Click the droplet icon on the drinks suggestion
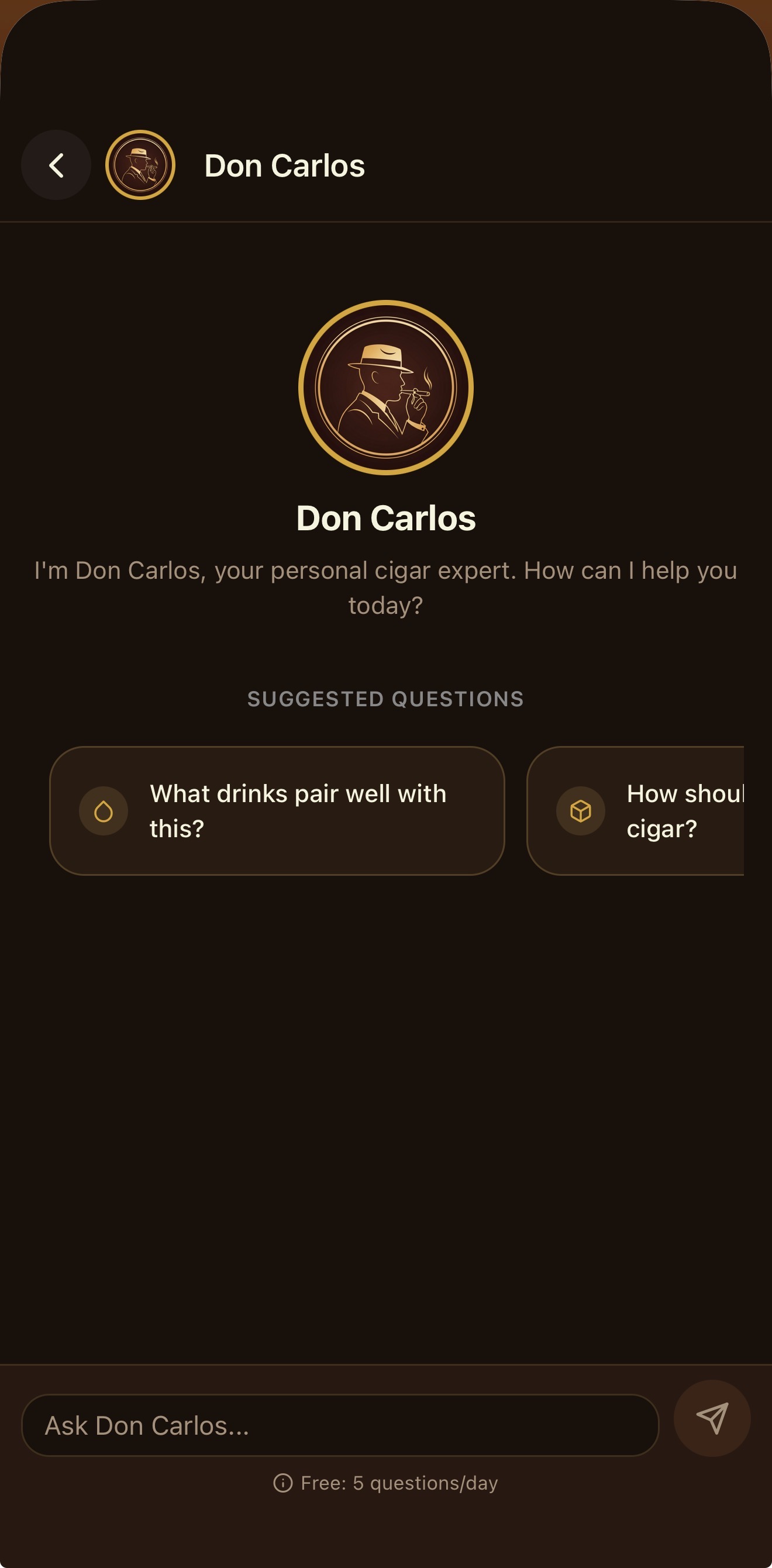 [x=104, y=811]
